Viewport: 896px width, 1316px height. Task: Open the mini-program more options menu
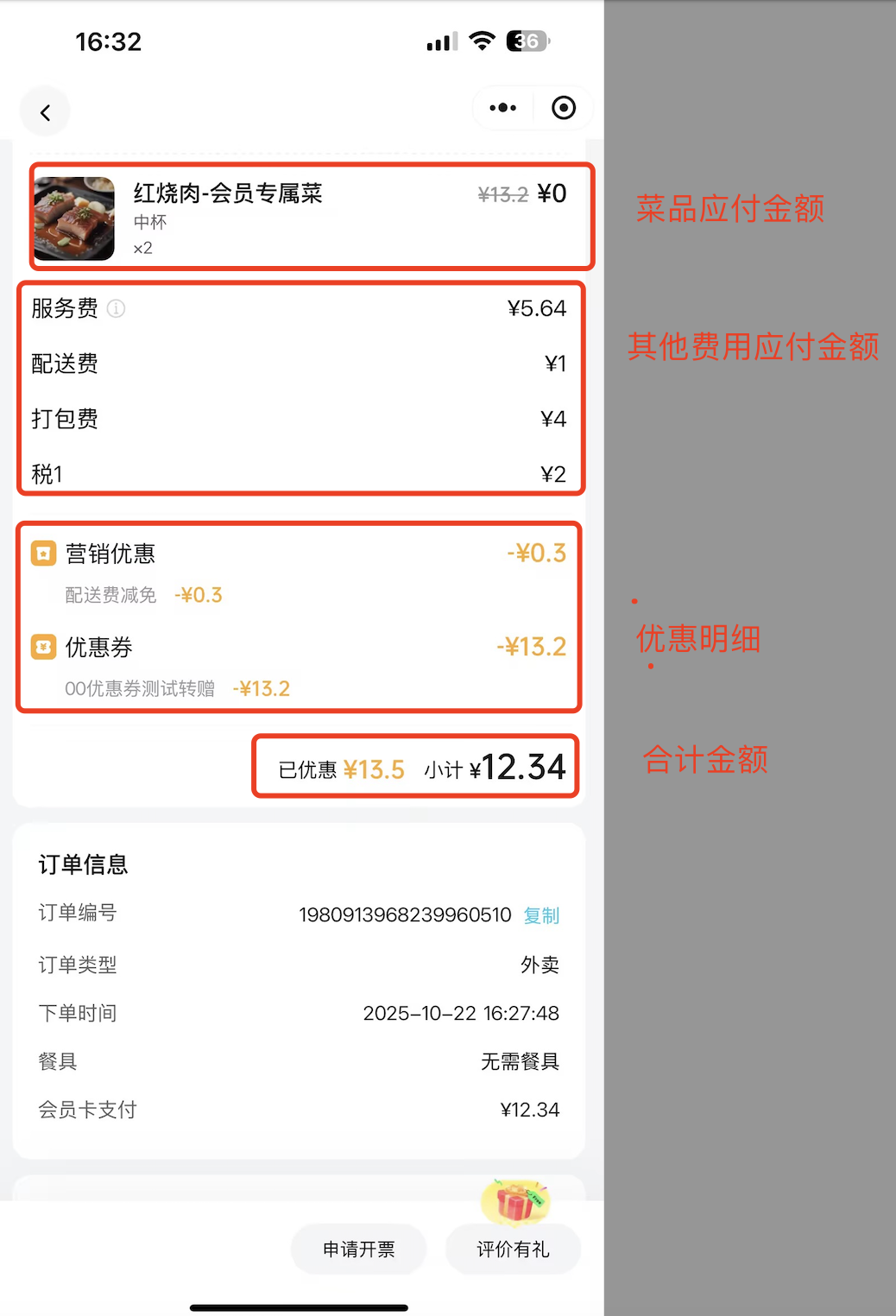click(x=502, y=108)
